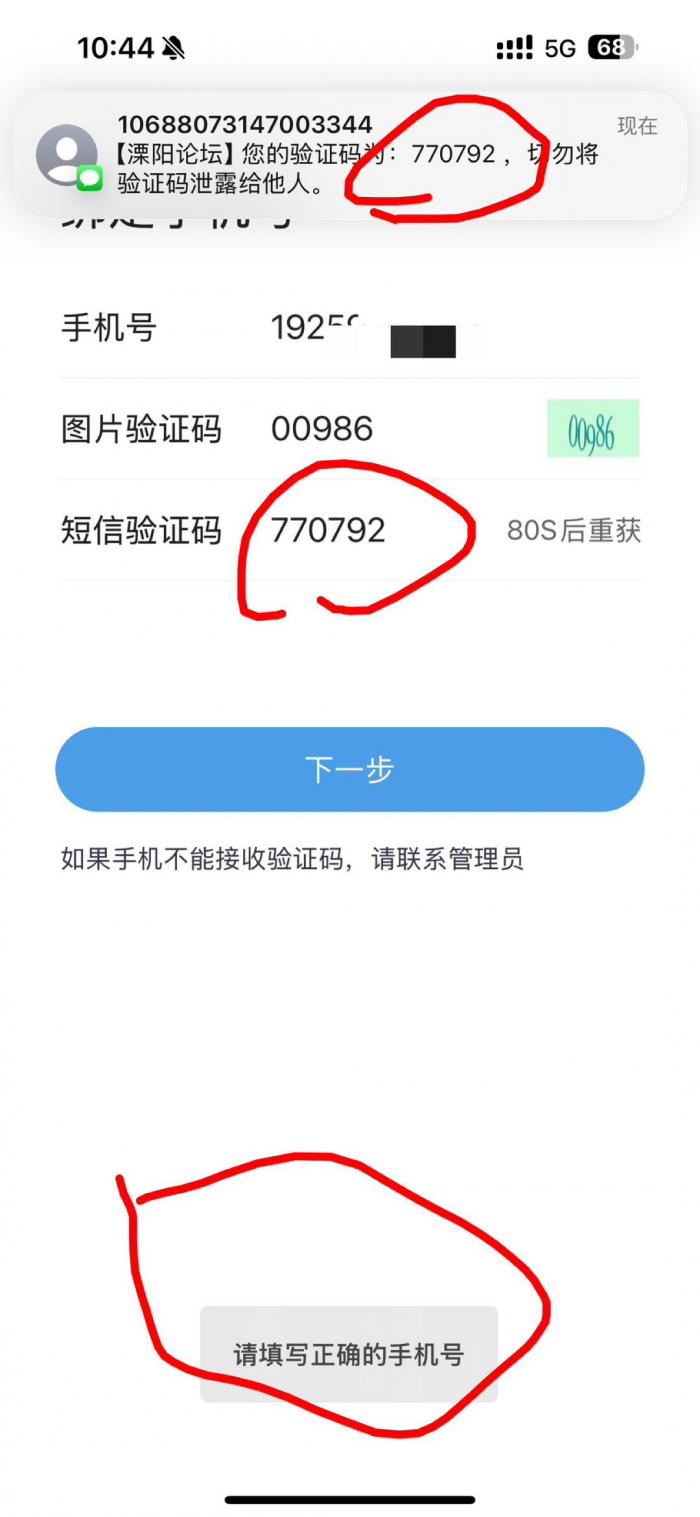The height and width of the screenshot is (1517, 700).
Task: Refresh the green captcha image
Action: pos(593,429)
